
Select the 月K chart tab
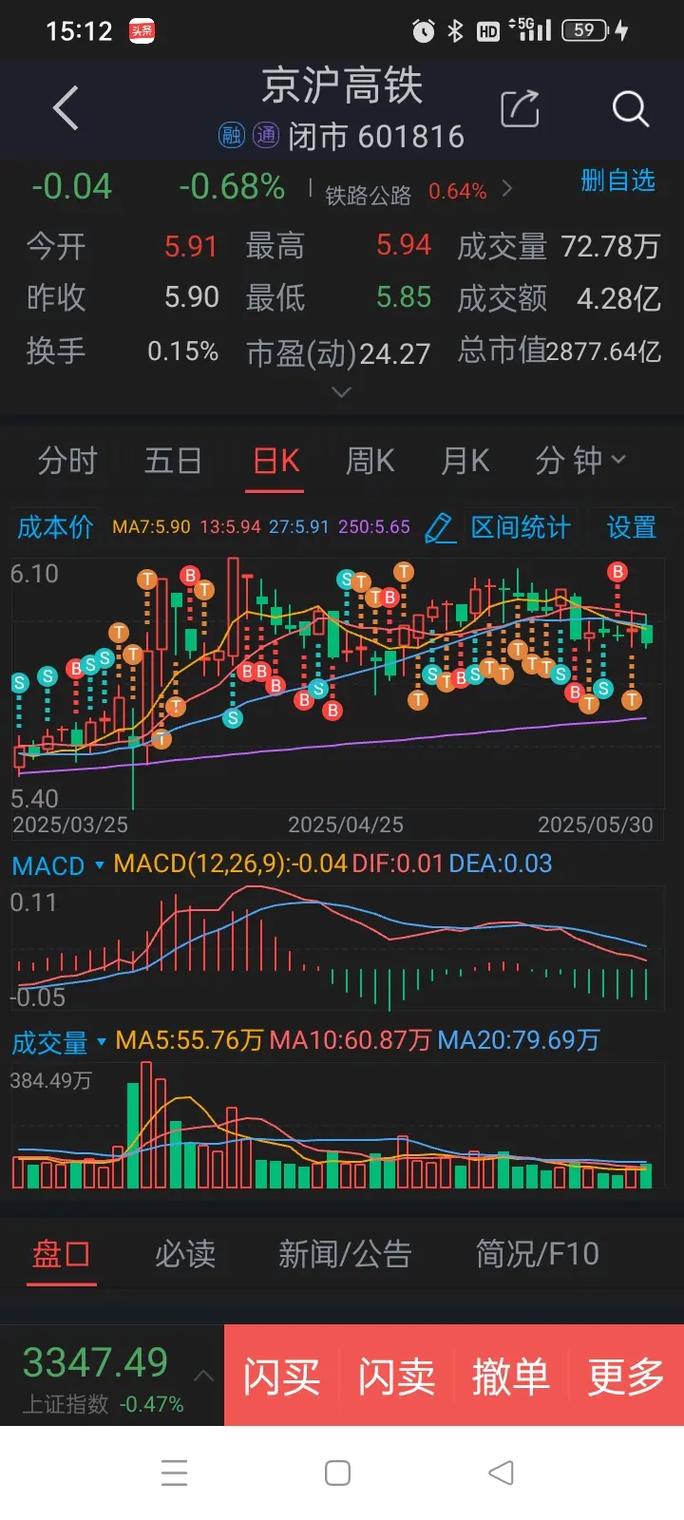(465, 461)
